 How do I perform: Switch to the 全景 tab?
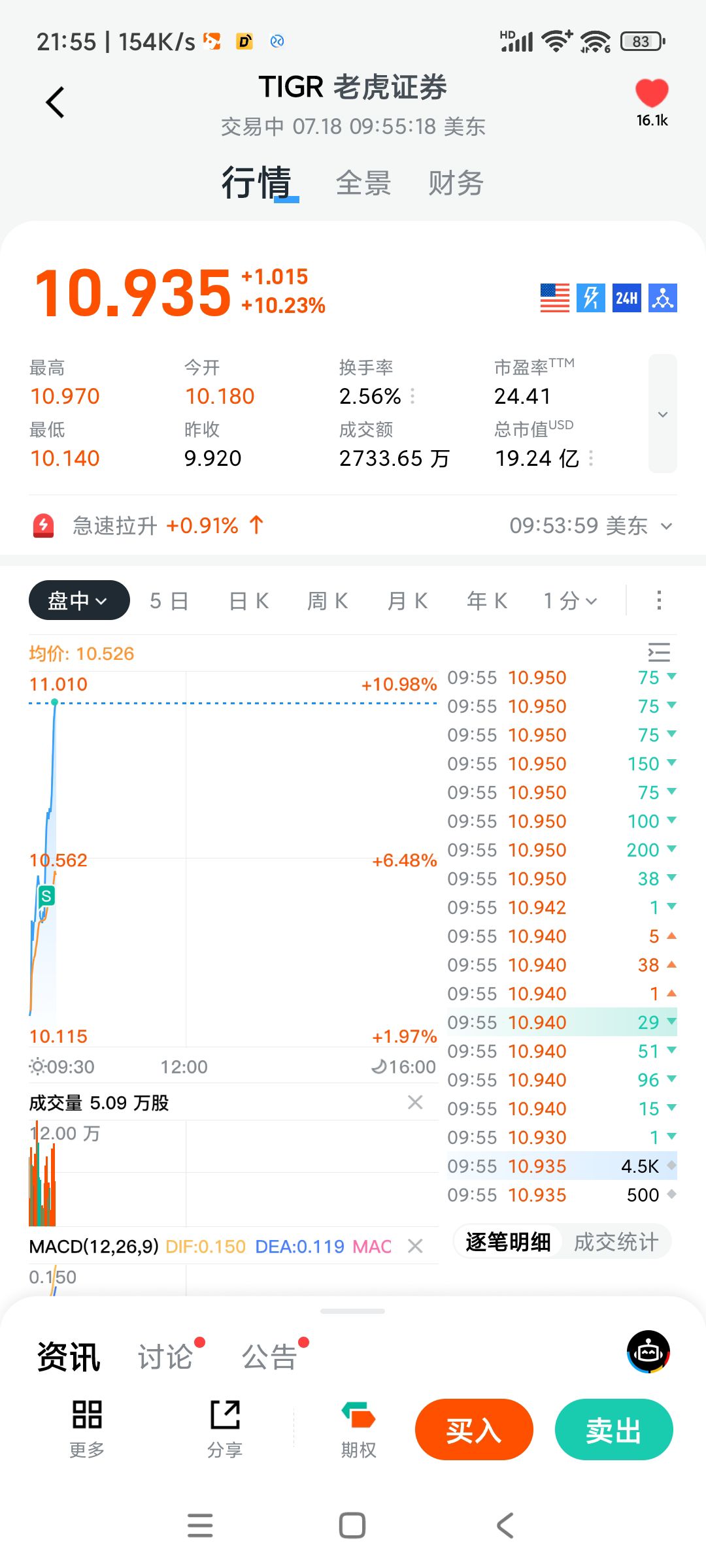tap(363, 183)
